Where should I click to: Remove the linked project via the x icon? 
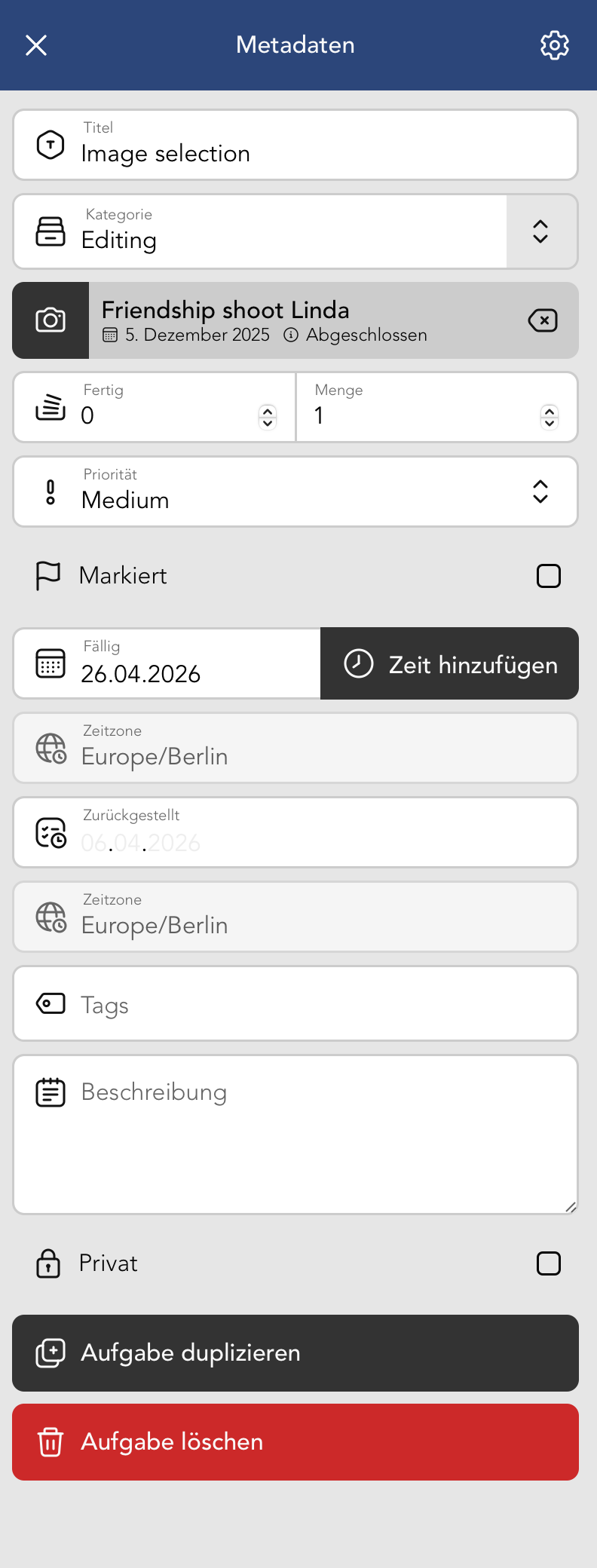(543, 320)
